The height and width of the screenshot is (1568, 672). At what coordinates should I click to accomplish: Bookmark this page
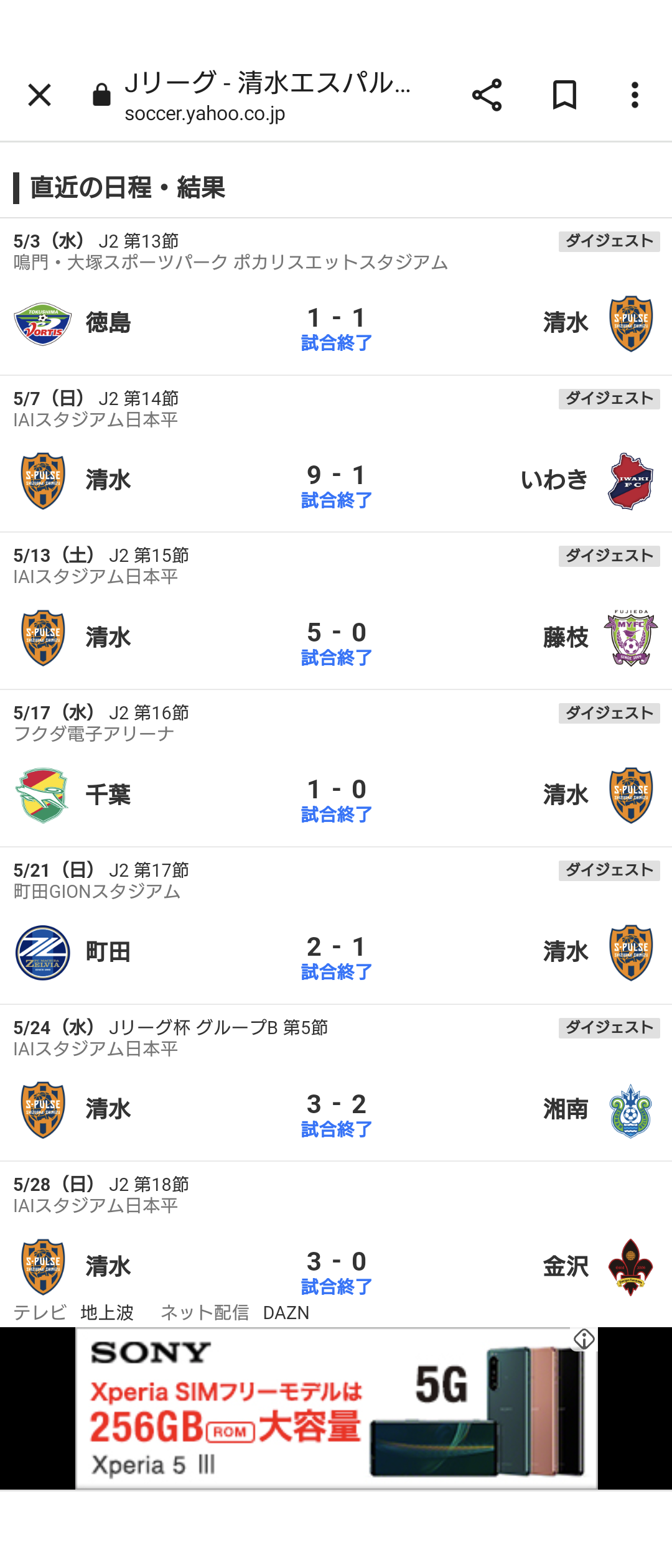(x=564, y=95)
